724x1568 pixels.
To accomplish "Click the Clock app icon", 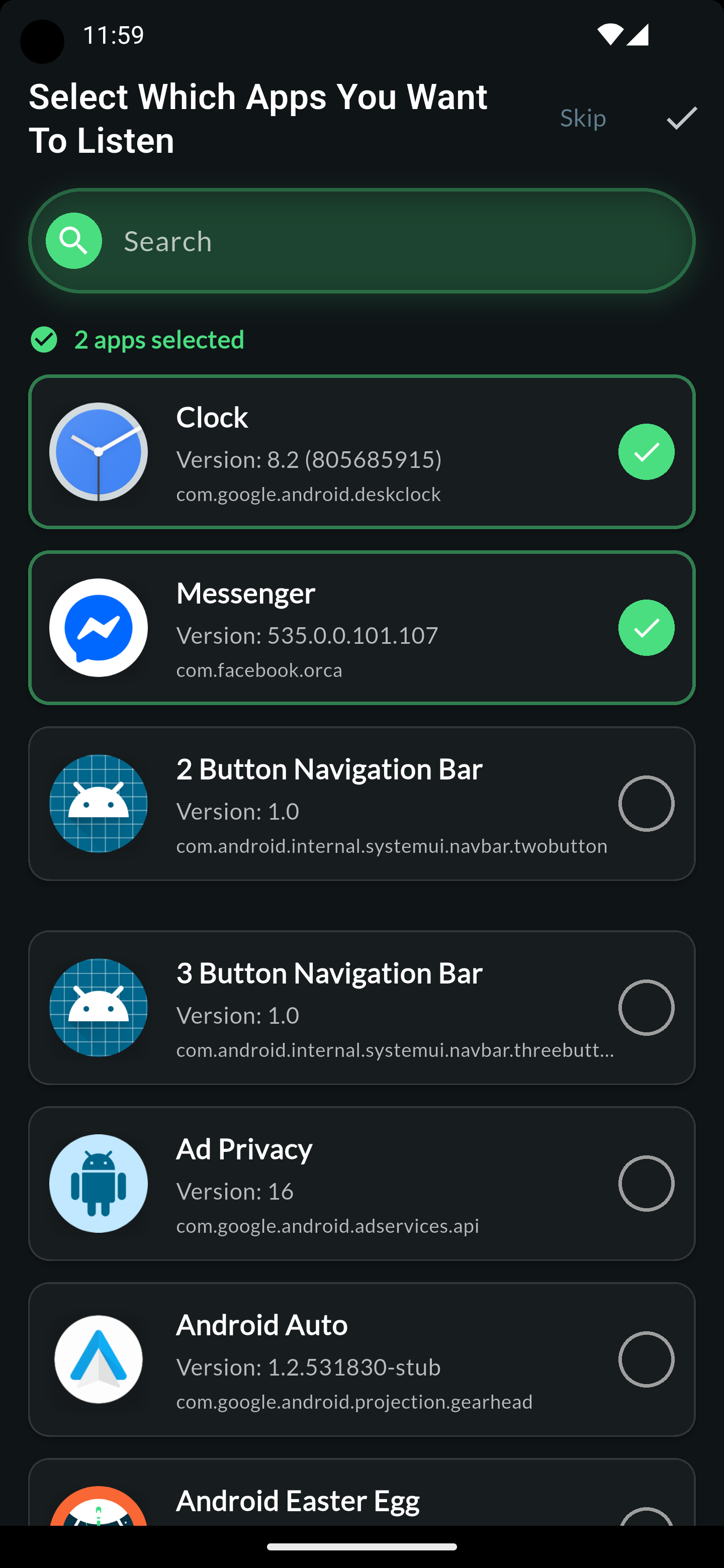I will tap(98, 452).
